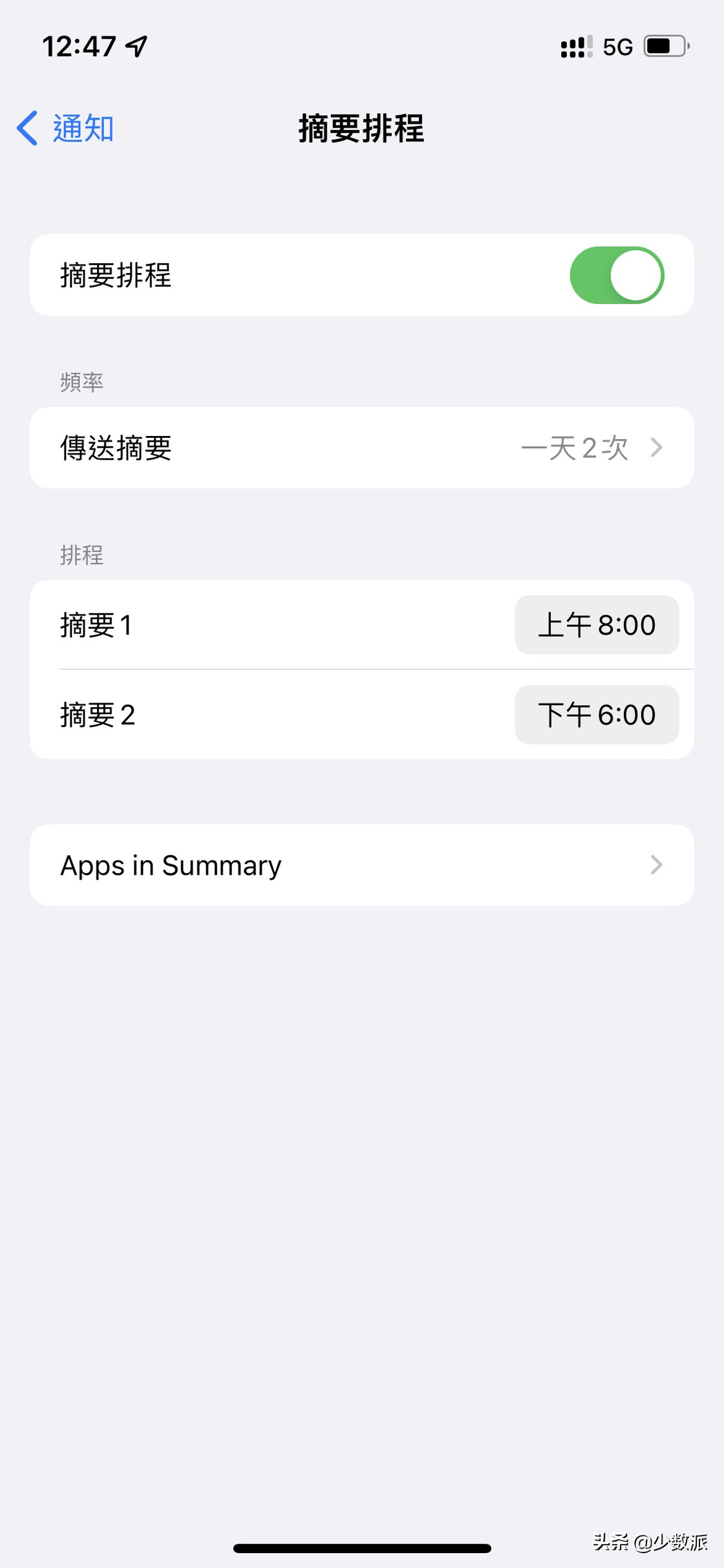Tap the chevron on Apps in Summary row
Viewport: 724px width, 1568px height.
[x=657, y=865]
